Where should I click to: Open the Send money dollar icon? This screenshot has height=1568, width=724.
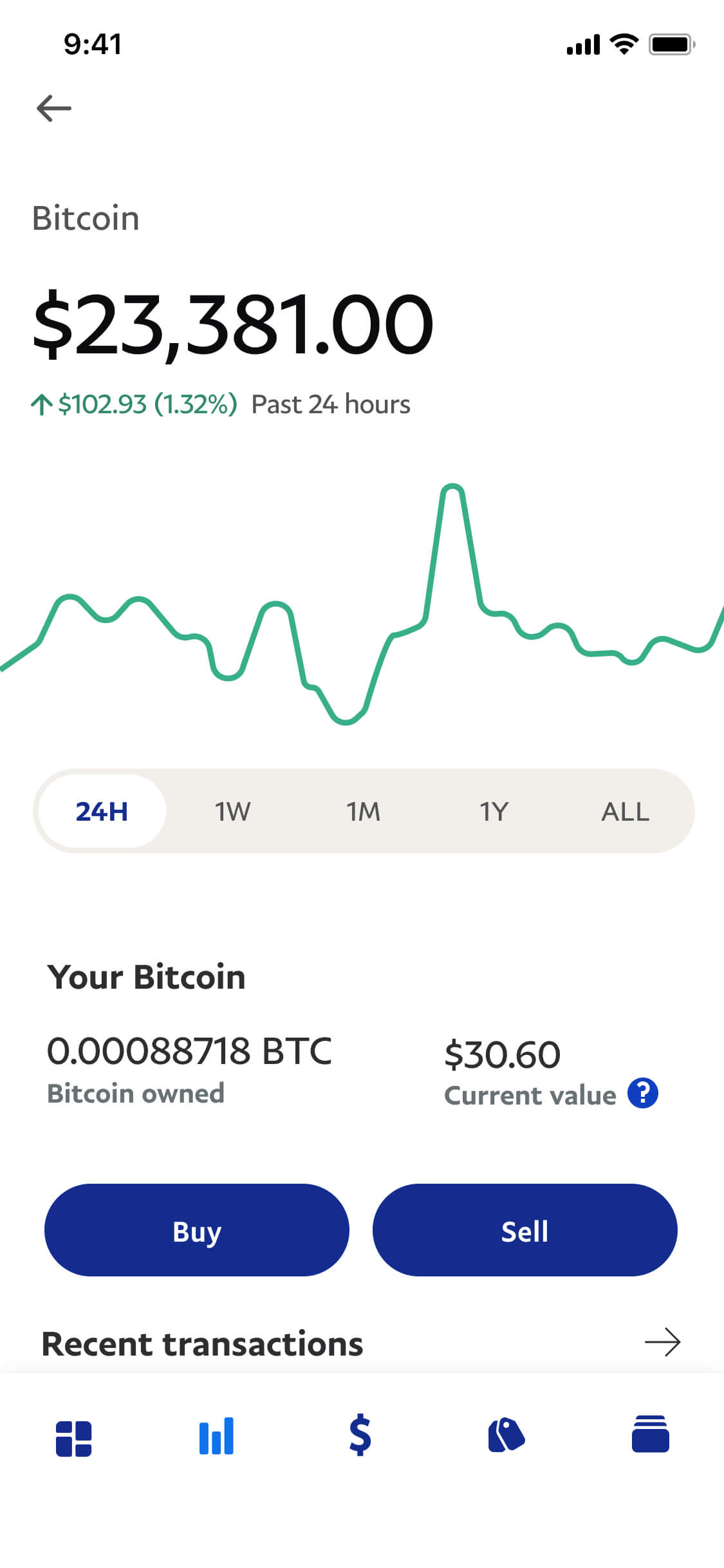360,1434
